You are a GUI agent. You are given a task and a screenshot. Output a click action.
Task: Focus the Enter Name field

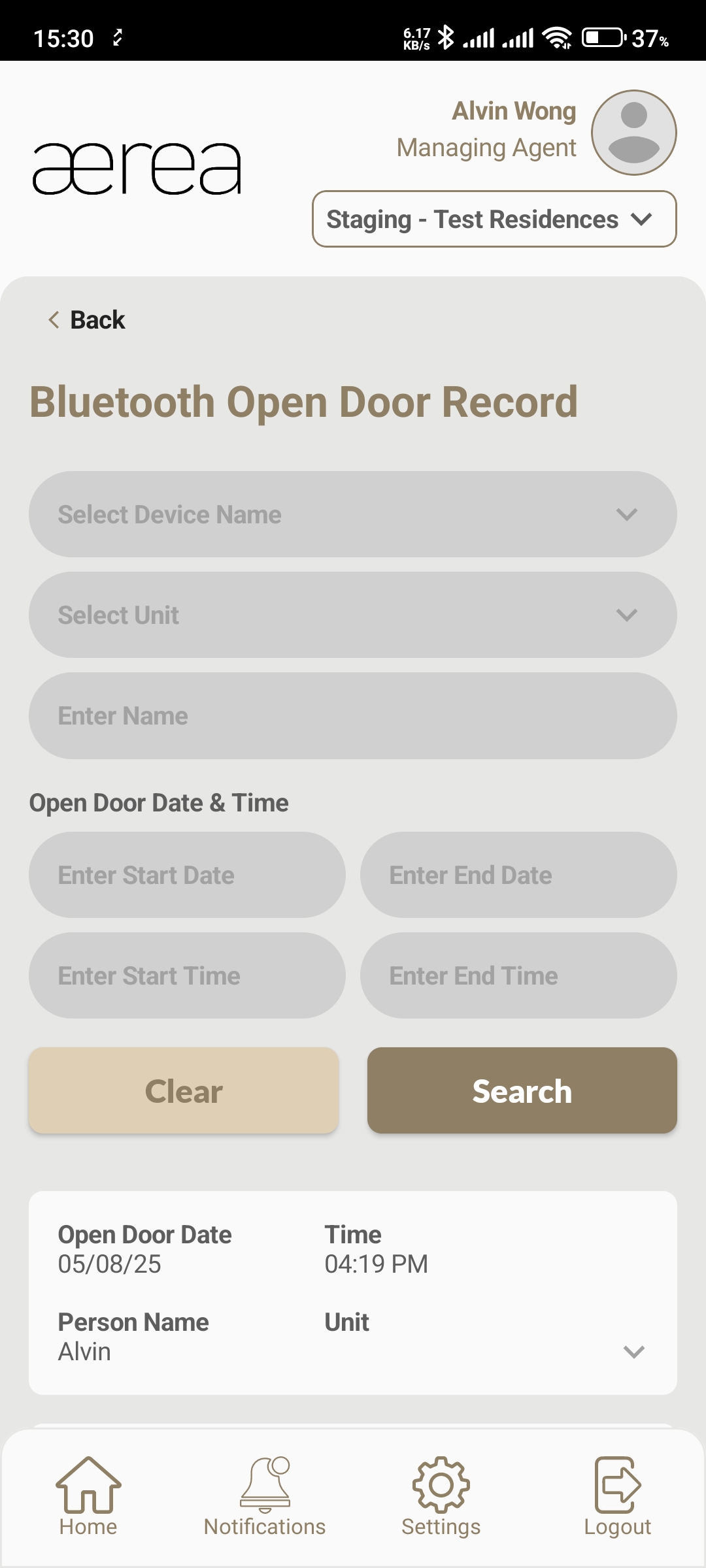[352, 716]
